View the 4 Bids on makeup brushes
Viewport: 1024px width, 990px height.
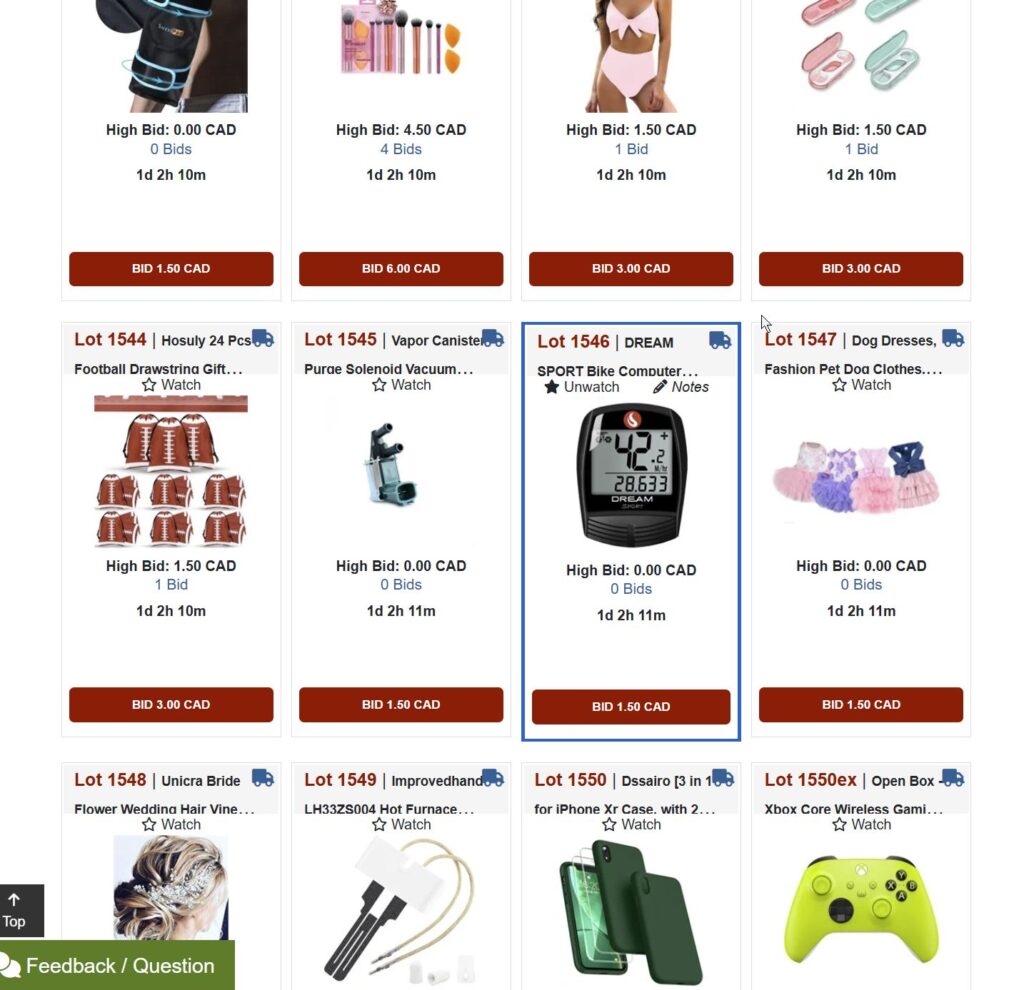pos(401,149)
